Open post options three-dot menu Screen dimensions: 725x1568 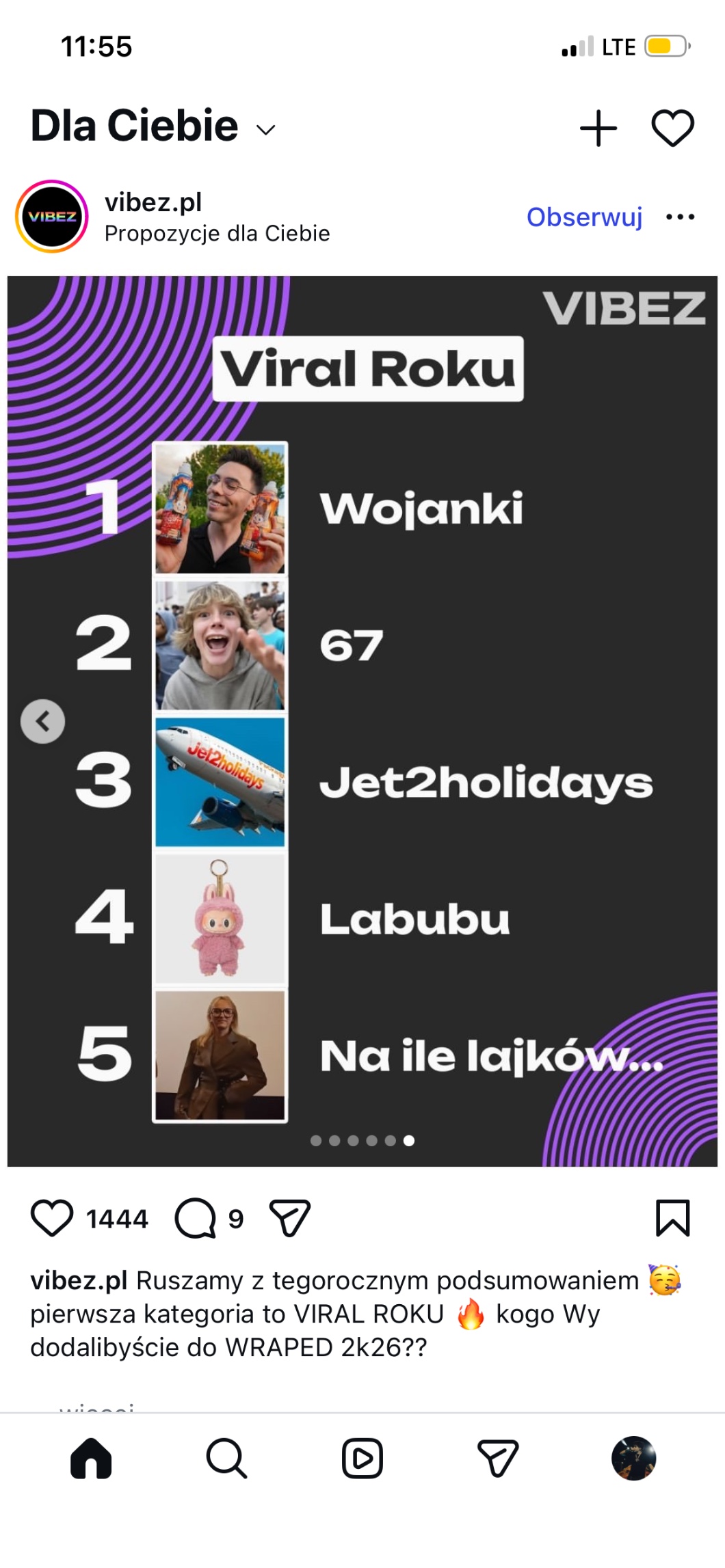[680, 217]
